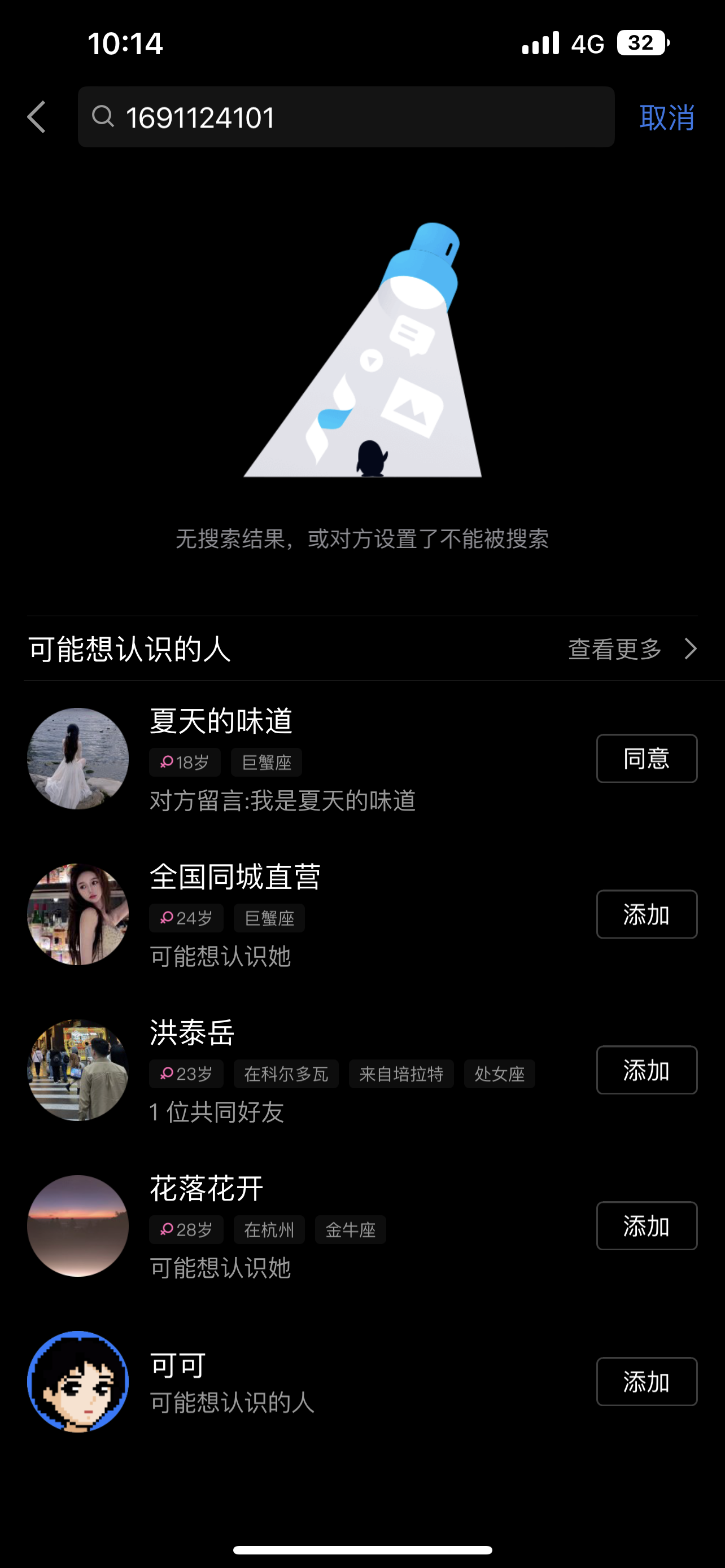Viewport: 725px width, 1568px height.
Task: Tap the search field containing 1691124101
Action: point(346,117)
